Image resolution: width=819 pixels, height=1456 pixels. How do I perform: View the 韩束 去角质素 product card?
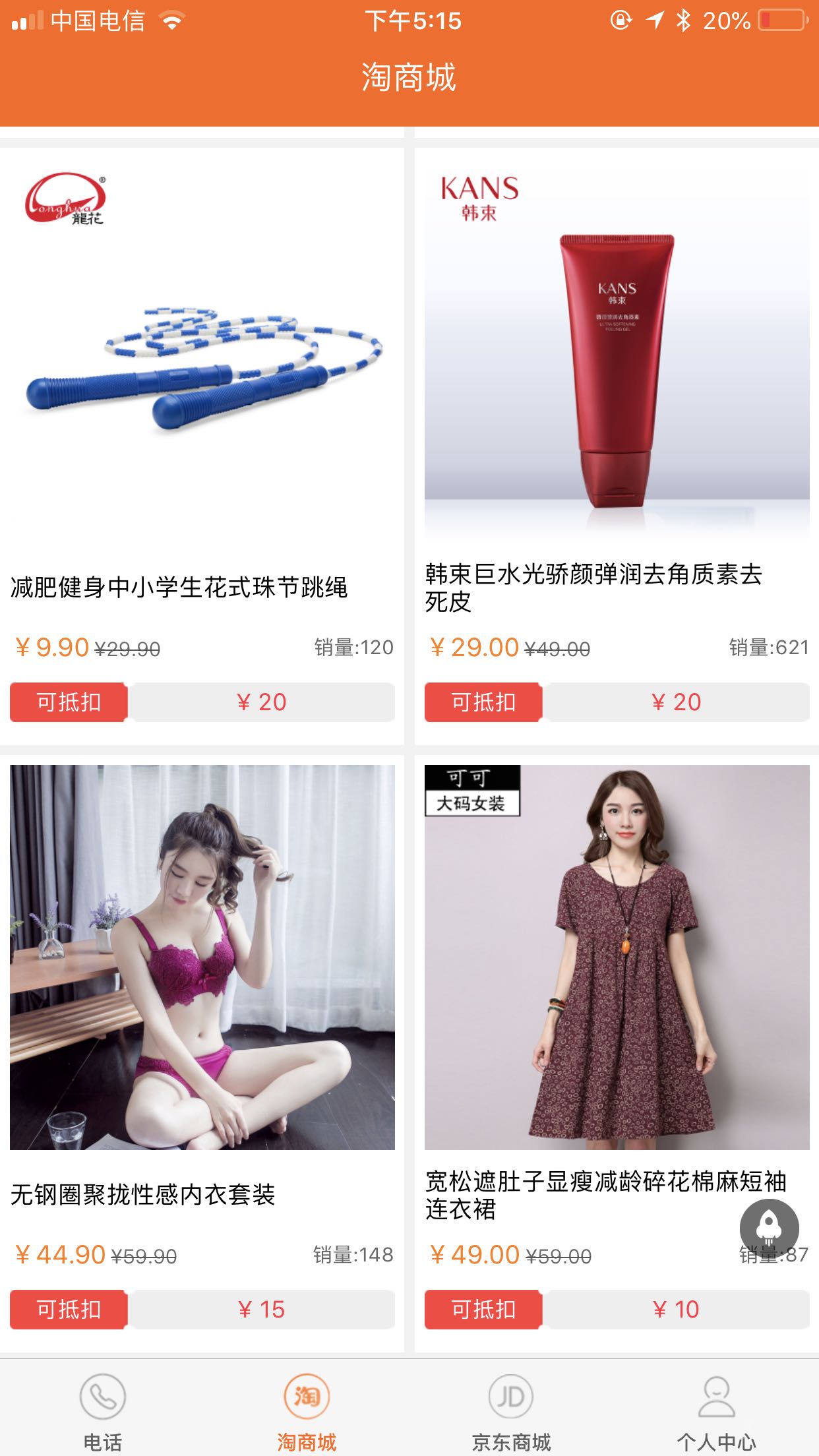(x=617, y=369)
